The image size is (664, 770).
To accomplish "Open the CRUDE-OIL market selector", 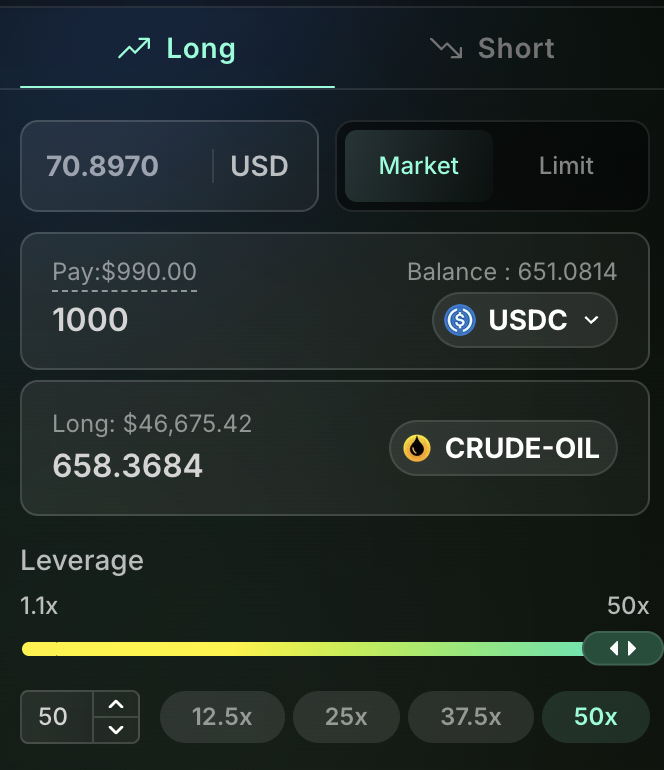I will [503, 448].
